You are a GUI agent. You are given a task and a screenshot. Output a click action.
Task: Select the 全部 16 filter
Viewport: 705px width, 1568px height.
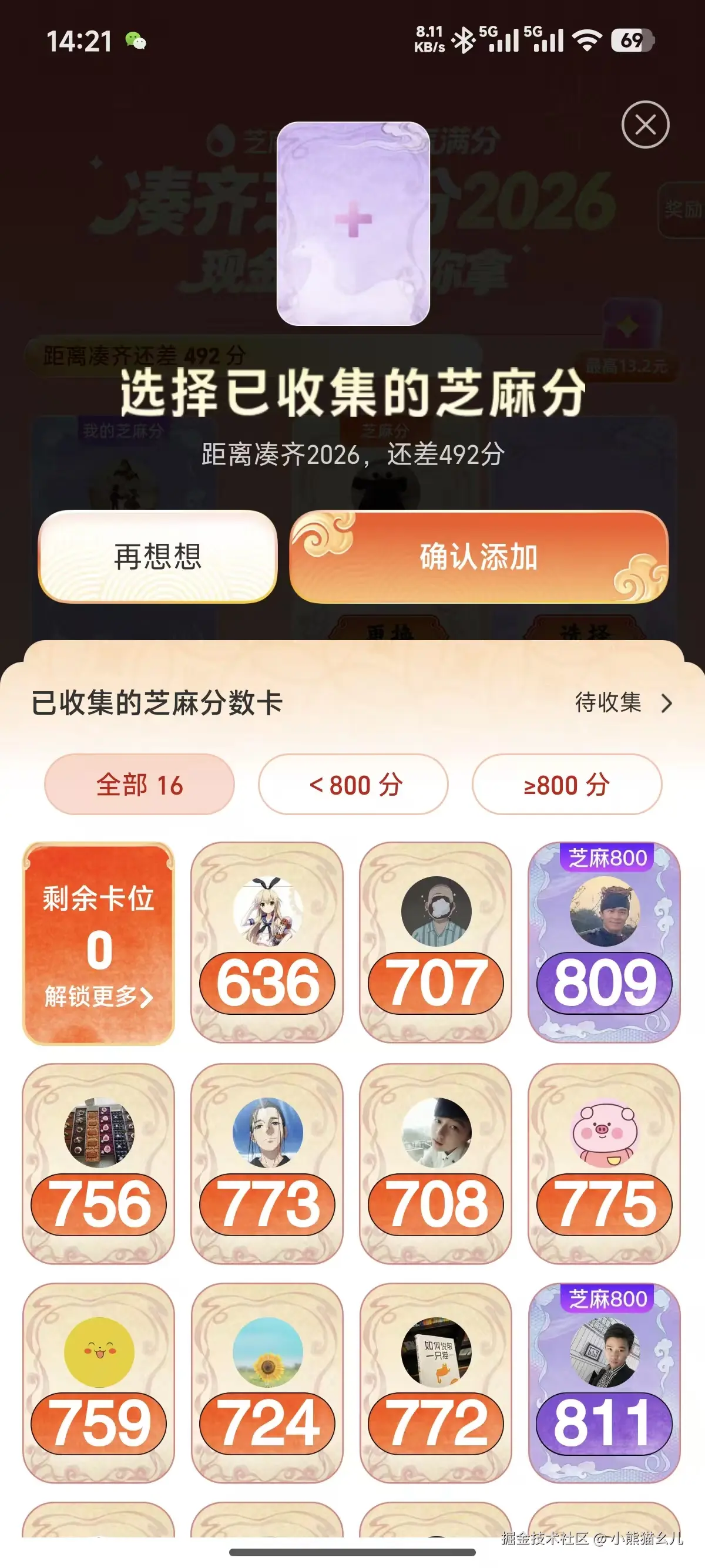(x=139, y=786)
